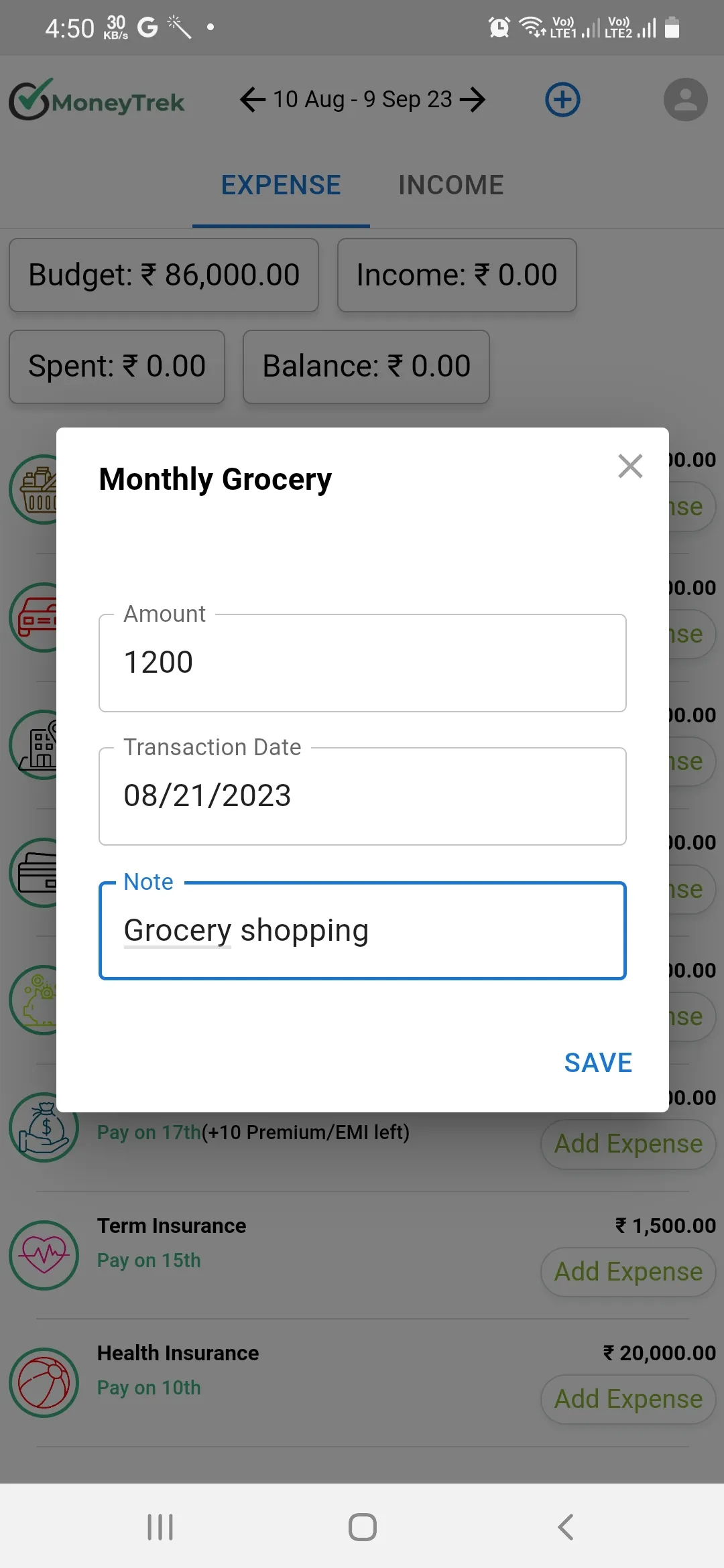Go back with system navigation

coord(565,1527)
